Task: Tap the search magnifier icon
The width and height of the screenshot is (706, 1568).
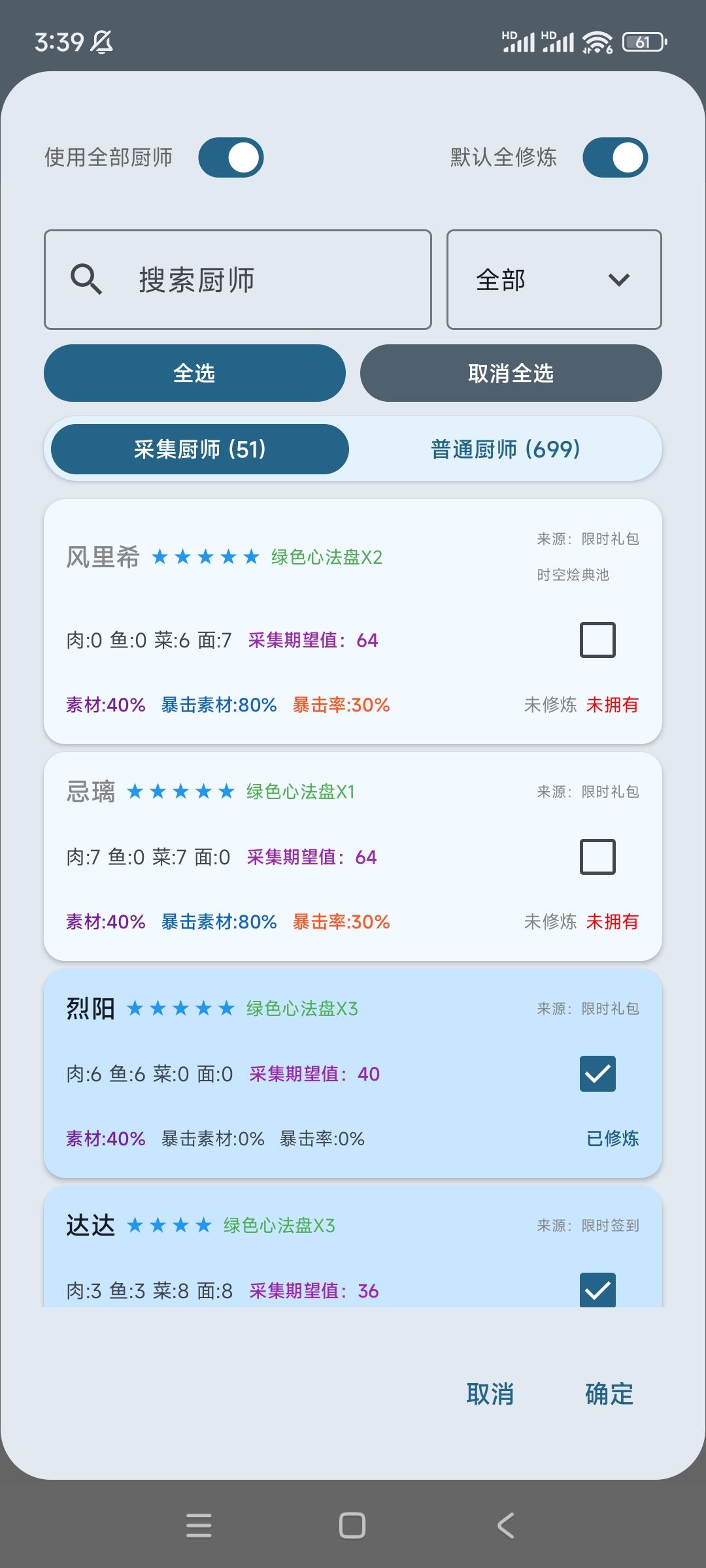Action: [87, 280]
